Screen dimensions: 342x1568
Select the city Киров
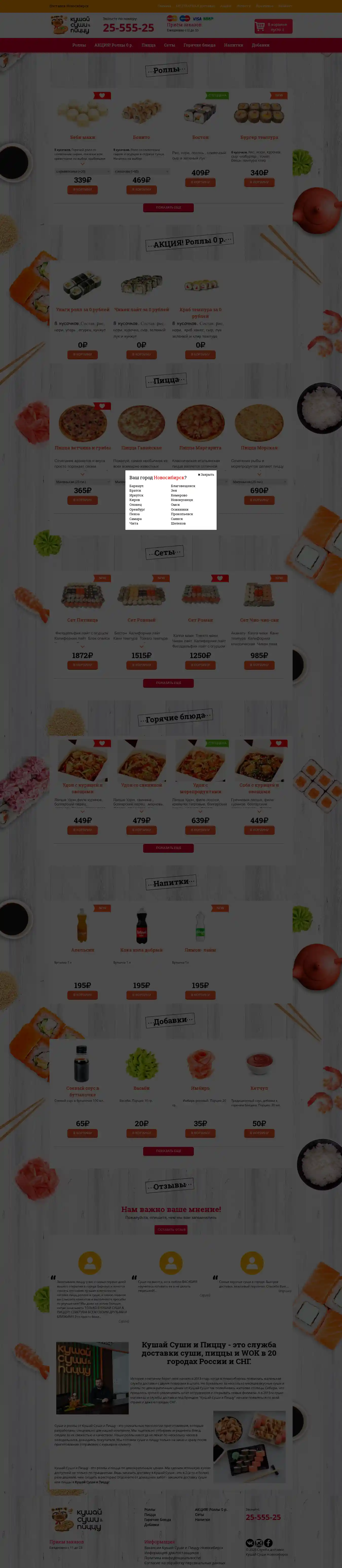point(134,500)
